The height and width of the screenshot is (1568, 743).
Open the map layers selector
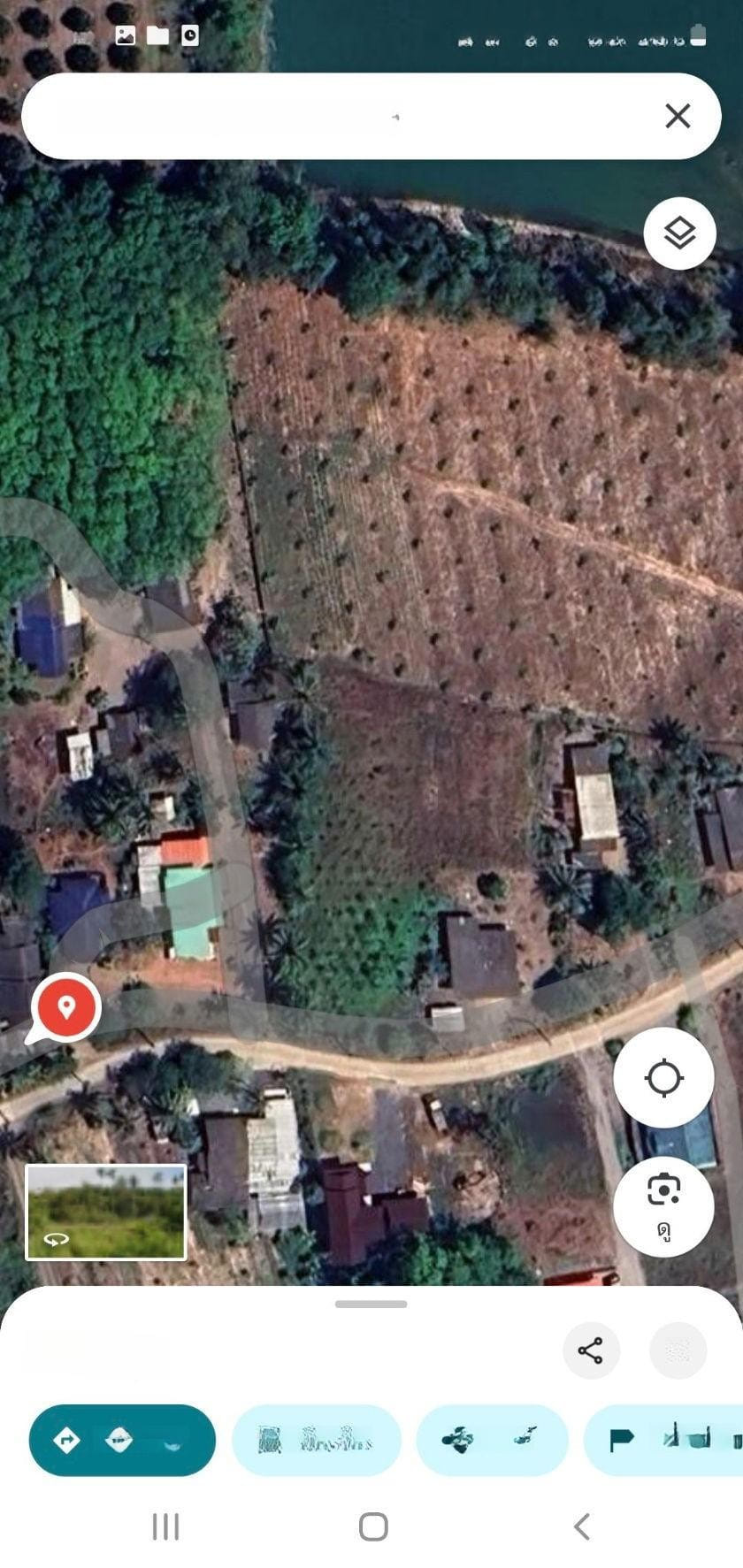679,233
